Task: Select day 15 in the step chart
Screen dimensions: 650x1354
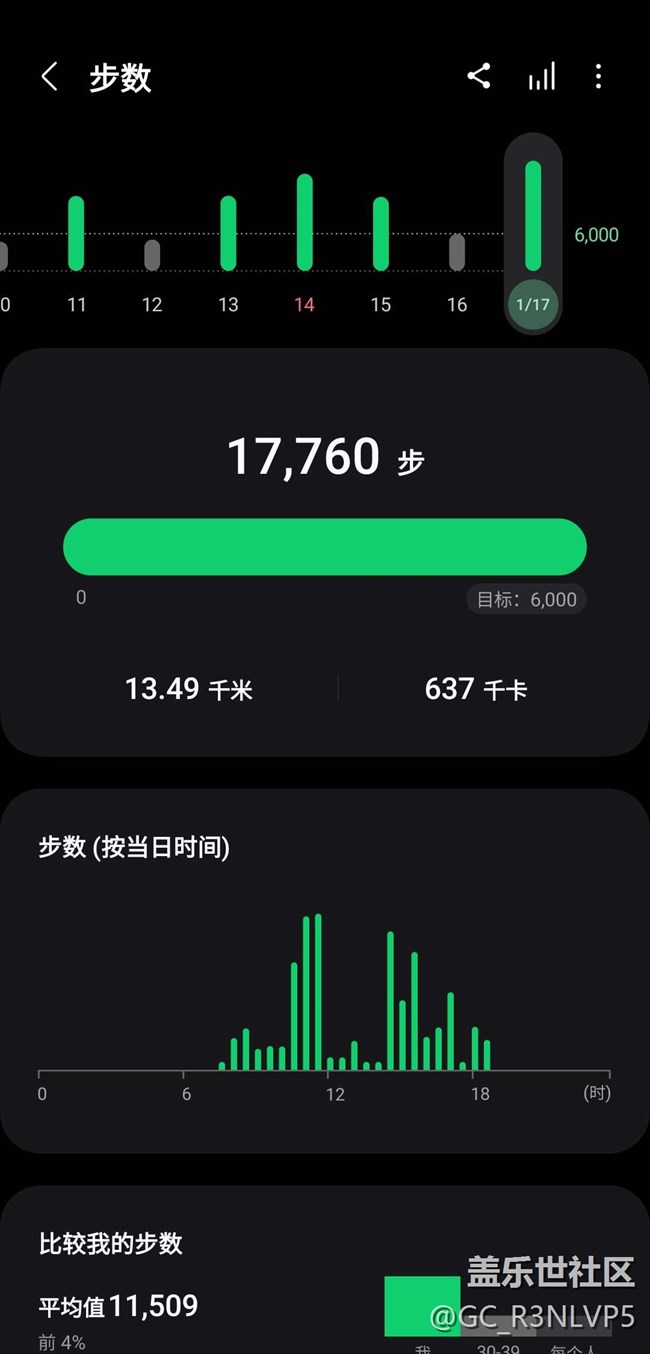Action: point(380,252)
